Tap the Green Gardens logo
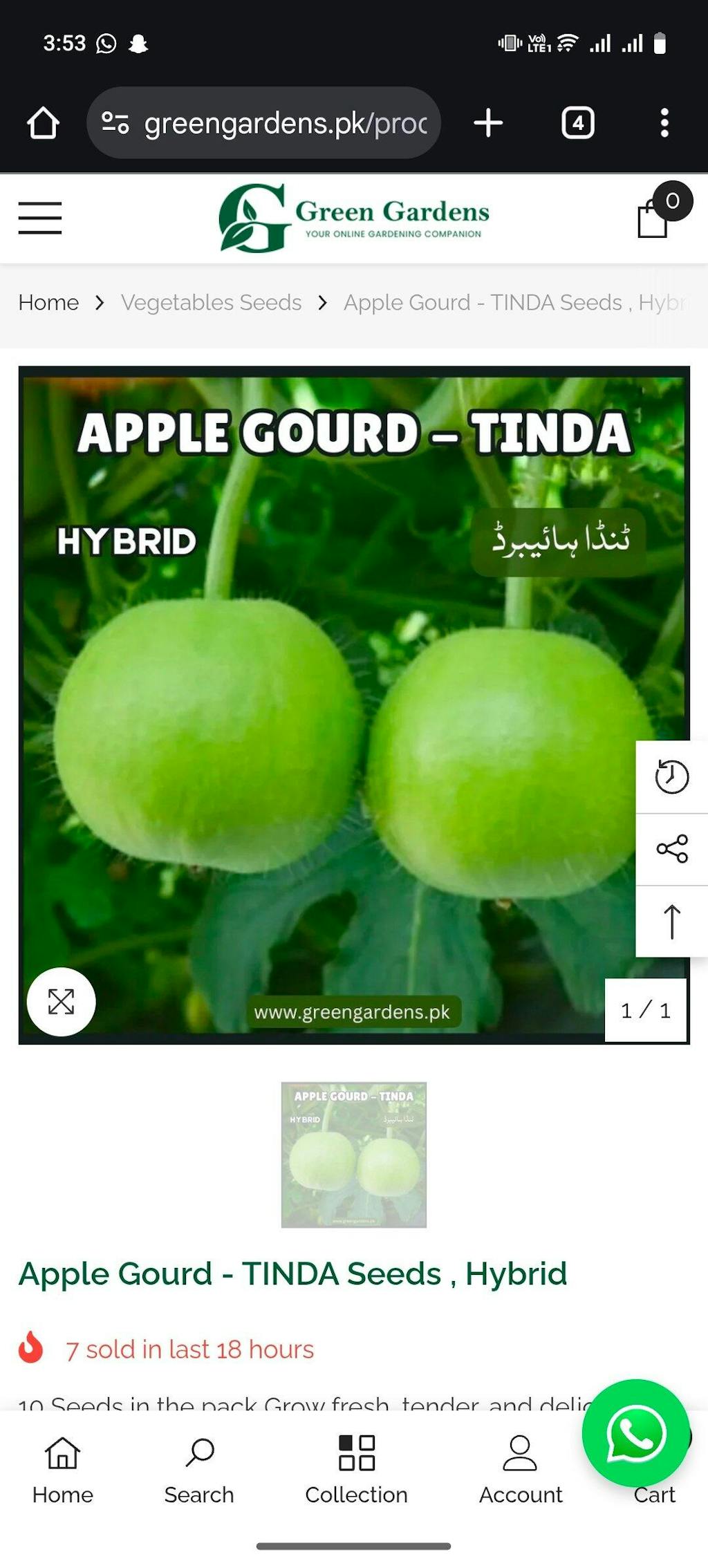Viewport: 708px width, 1568px height. pyautogui.click(x=353, y=218)
